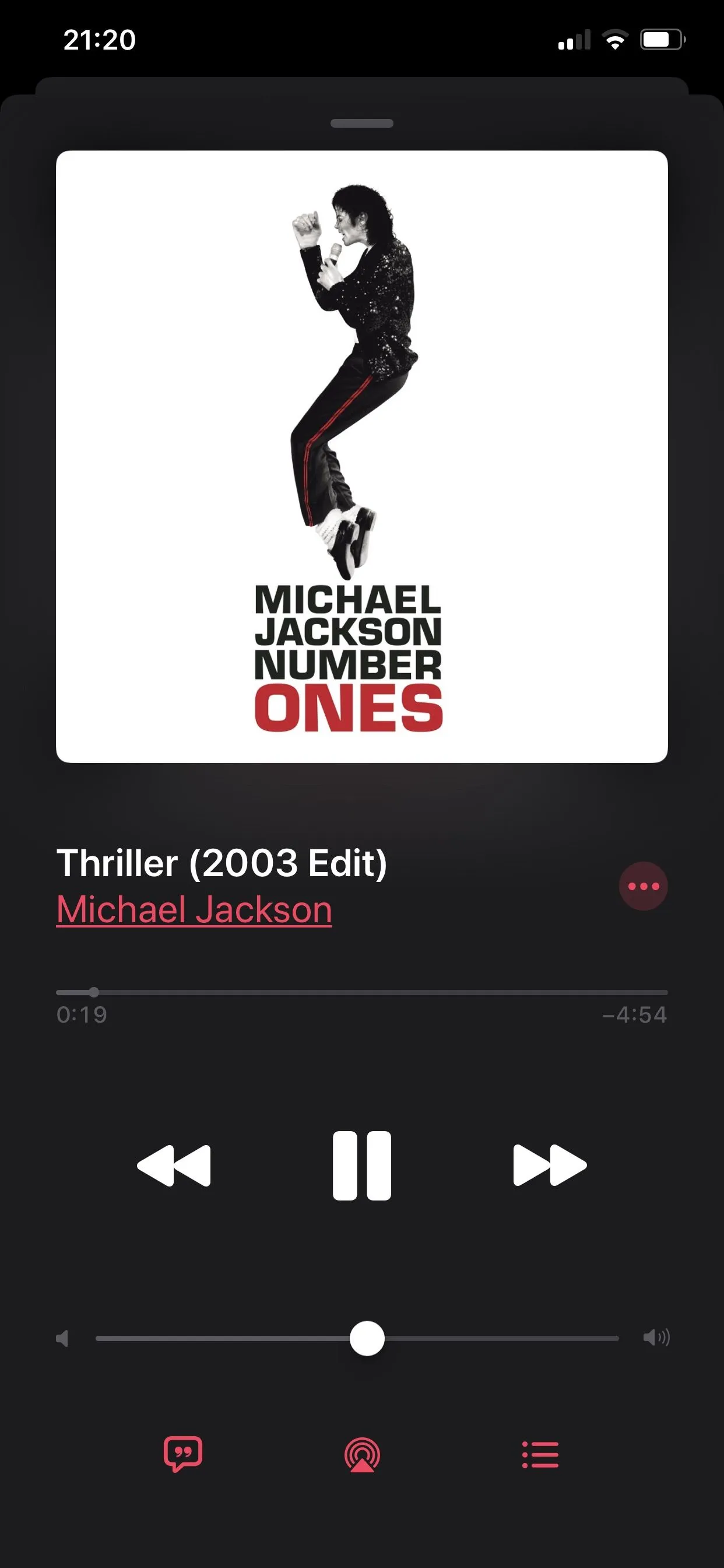This screenshot has width=724, height=1568.
Task: Go back to the previous track
Action: tap(174, 1165)
